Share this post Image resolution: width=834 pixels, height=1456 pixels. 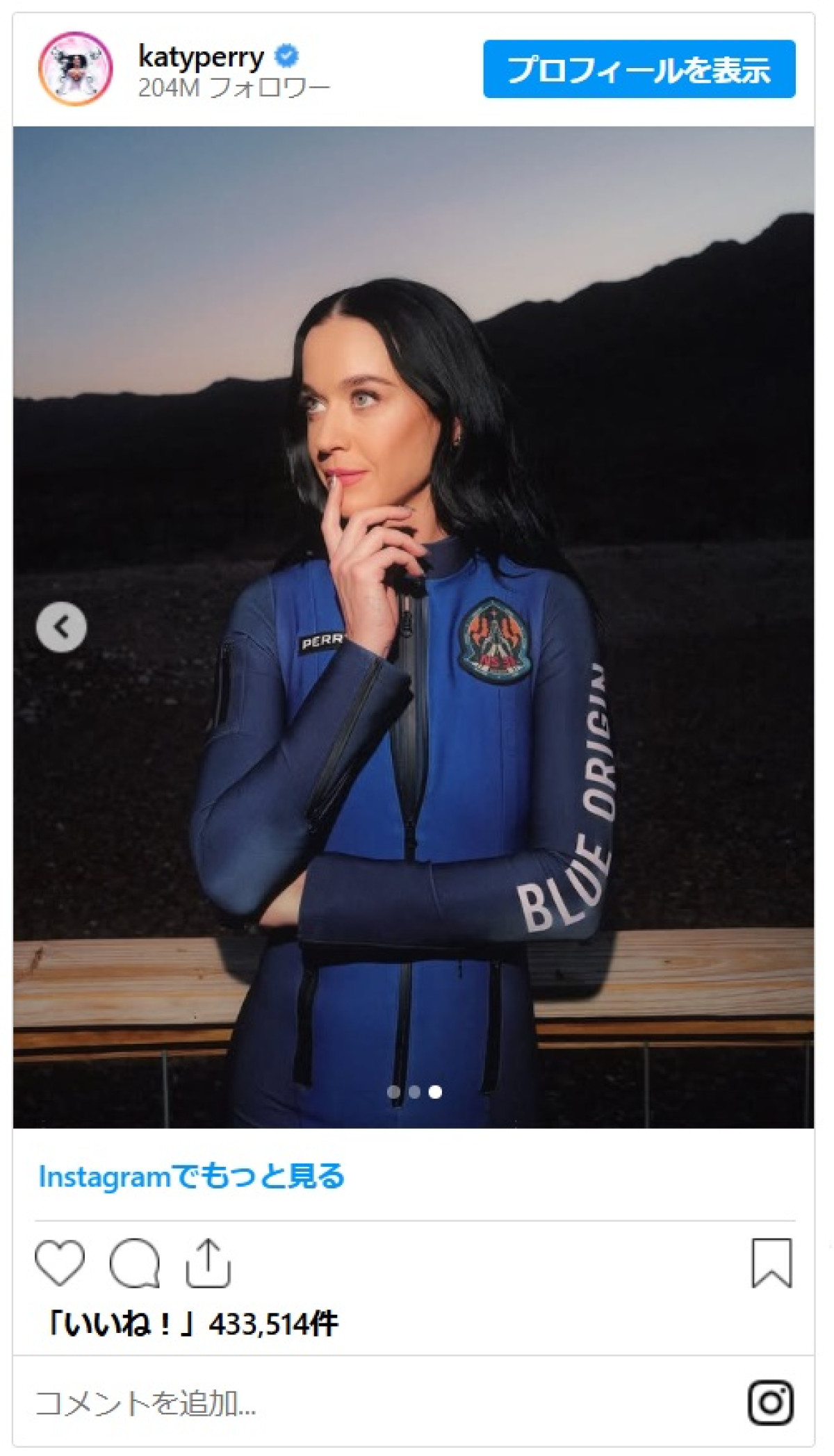click(x=208, y=1263)
